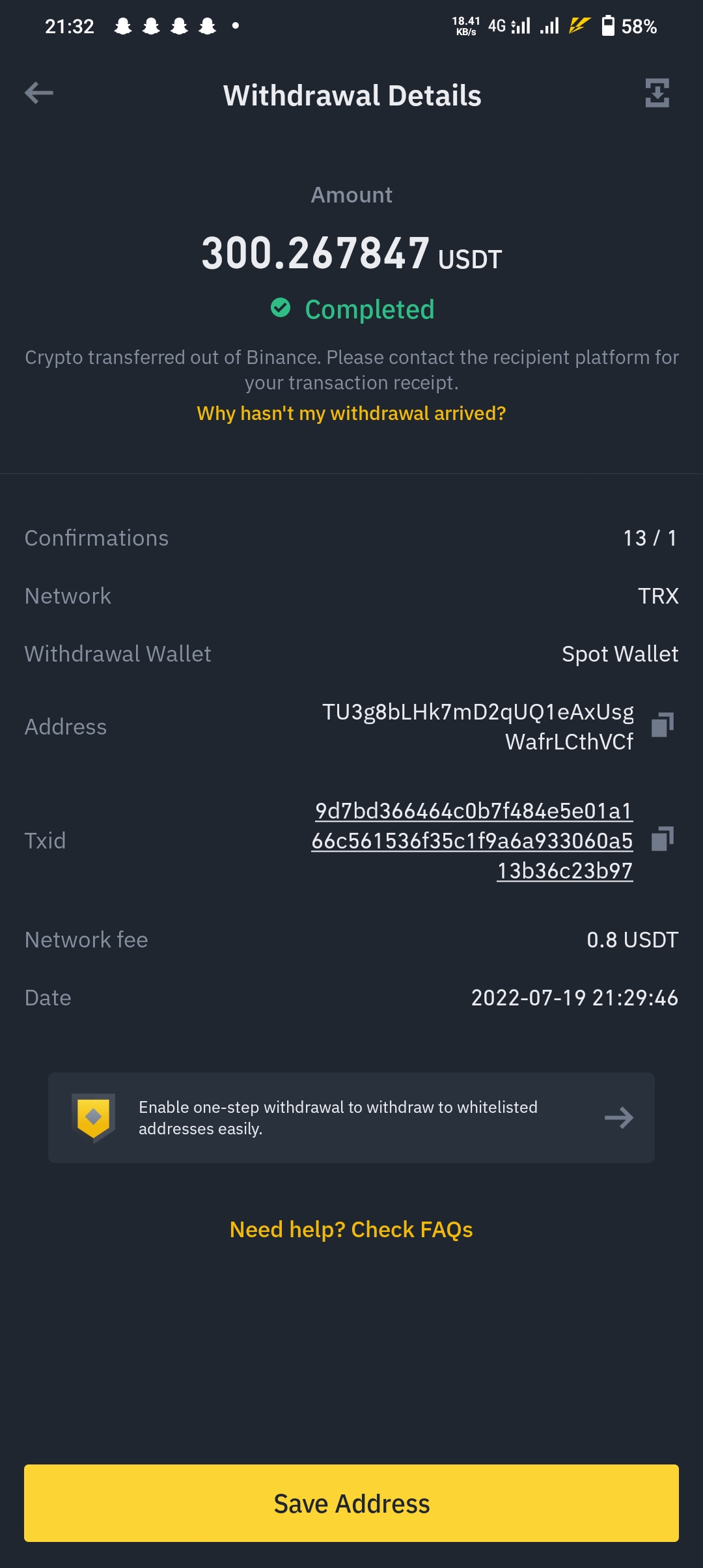
Task: Copy the Txid hash
Action: [662, 839]
